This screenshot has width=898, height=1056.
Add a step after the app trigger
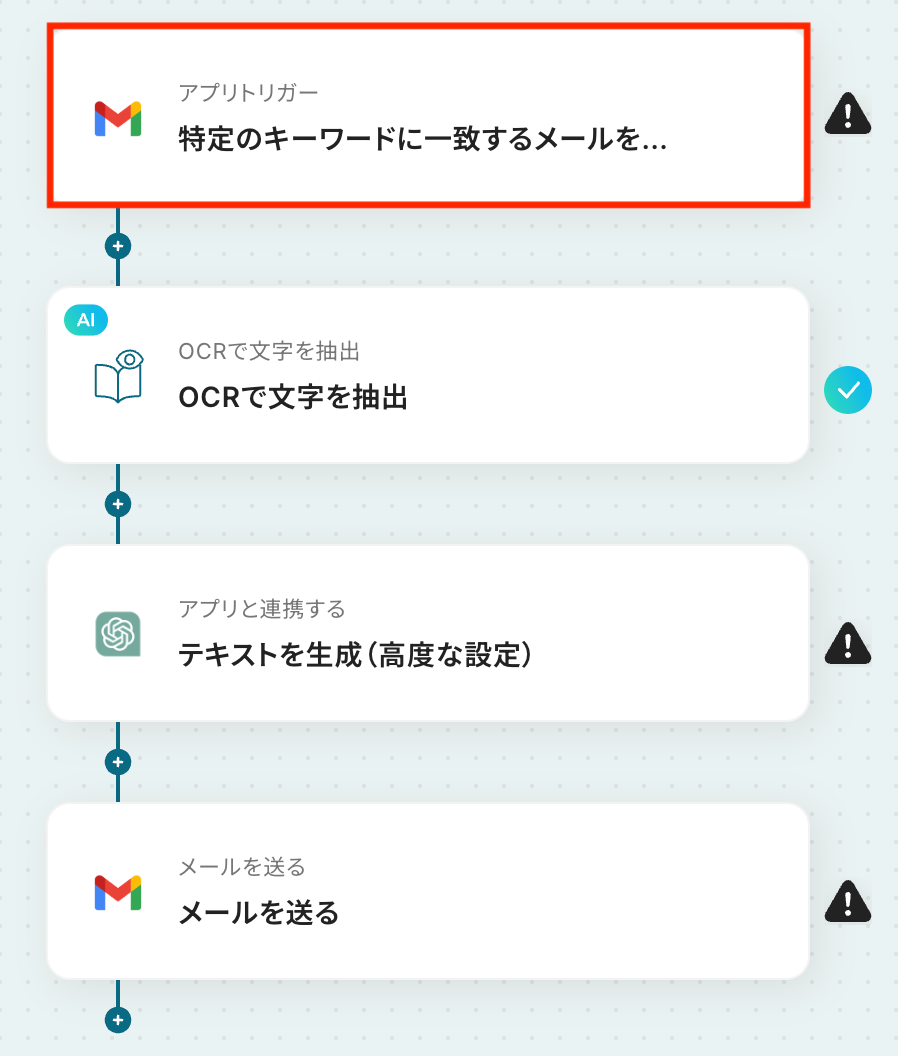(x=118, y=246)
